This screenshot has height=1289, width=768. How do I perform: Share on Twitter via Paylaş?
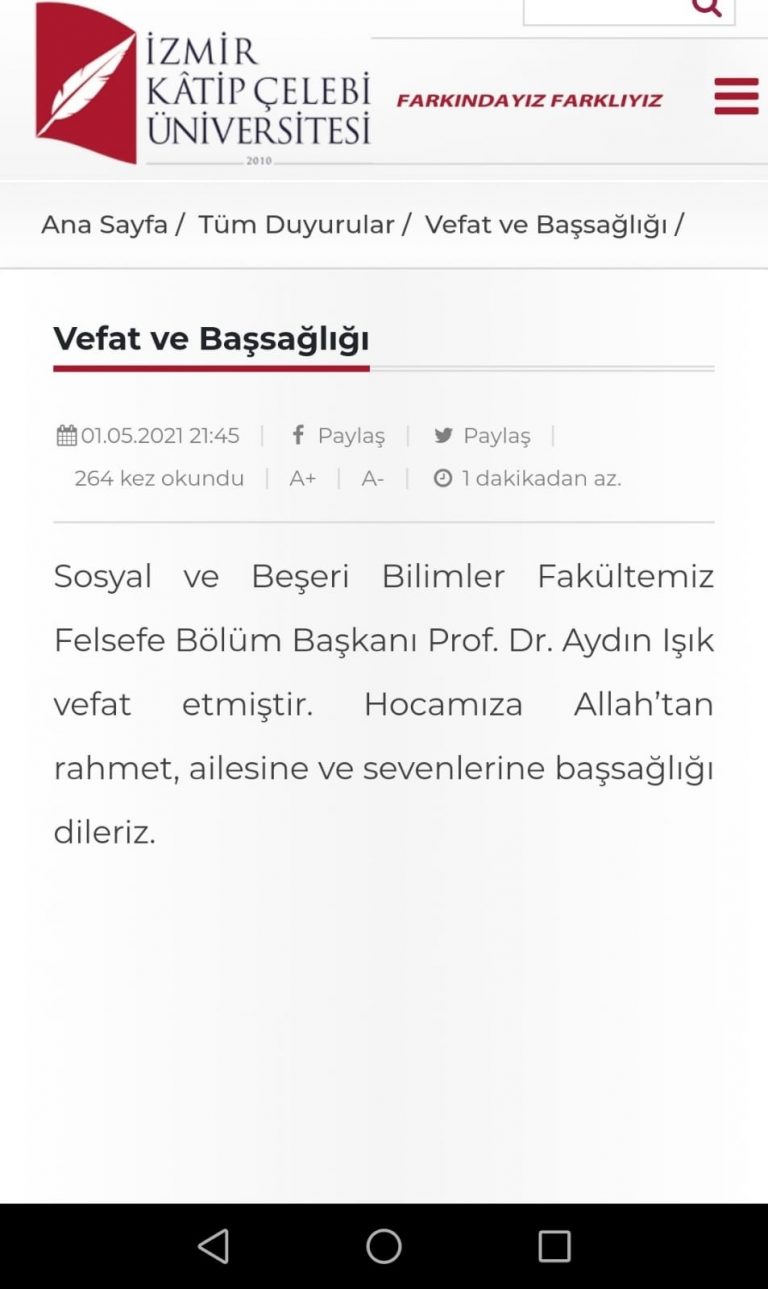pos(482,436)
